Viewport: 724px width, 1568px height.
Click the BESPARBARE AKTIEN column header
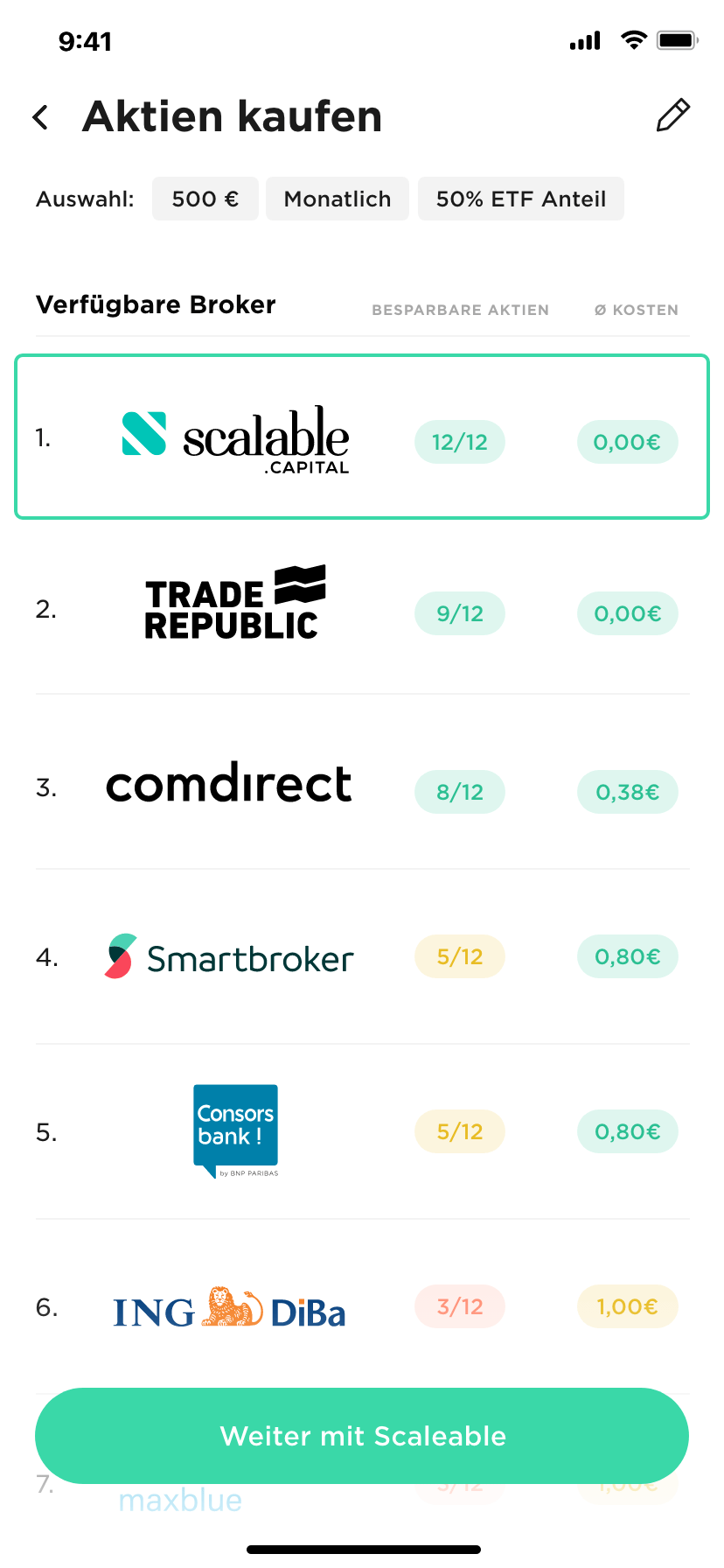click(460, 310)
